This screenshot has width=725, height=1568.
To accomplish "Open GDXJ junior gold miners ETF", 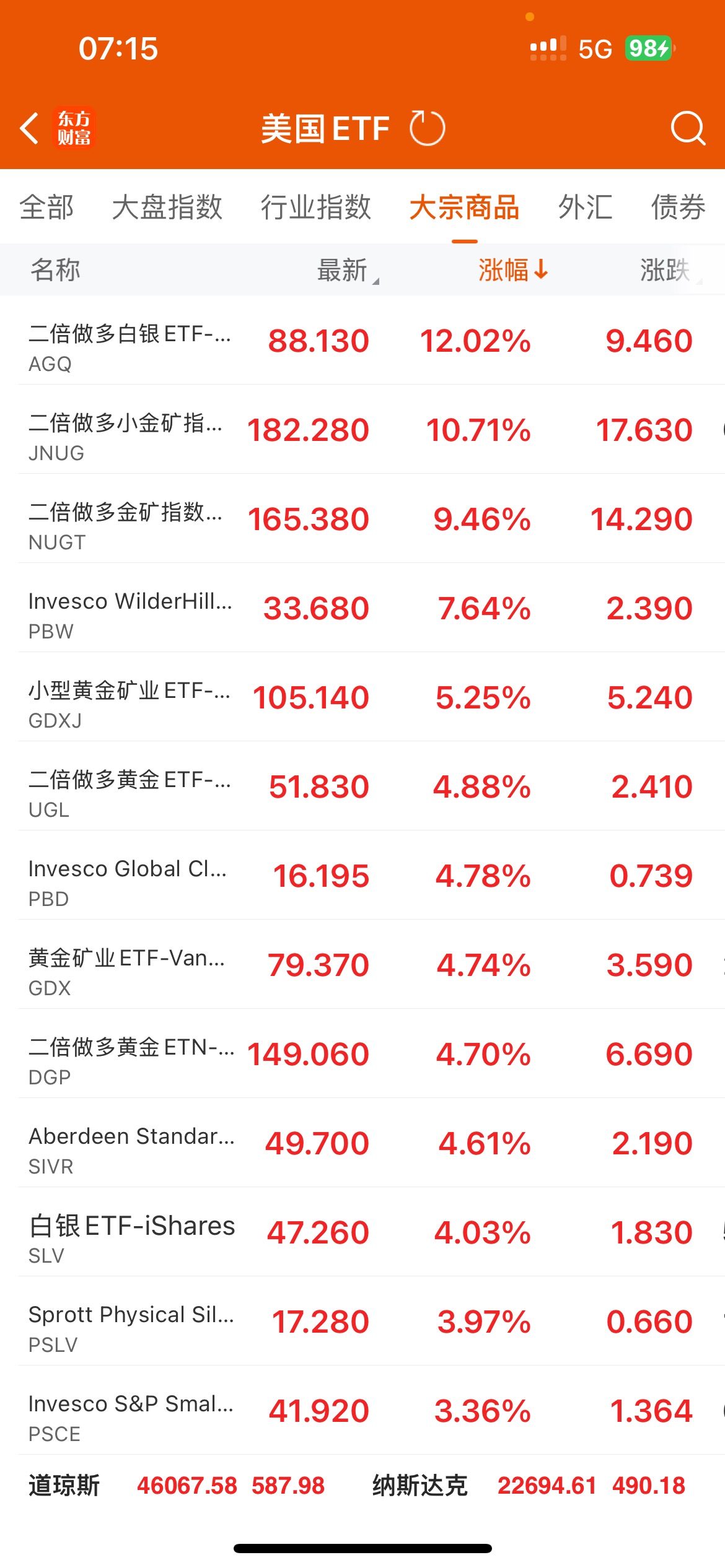I will (x=362, y=697).
